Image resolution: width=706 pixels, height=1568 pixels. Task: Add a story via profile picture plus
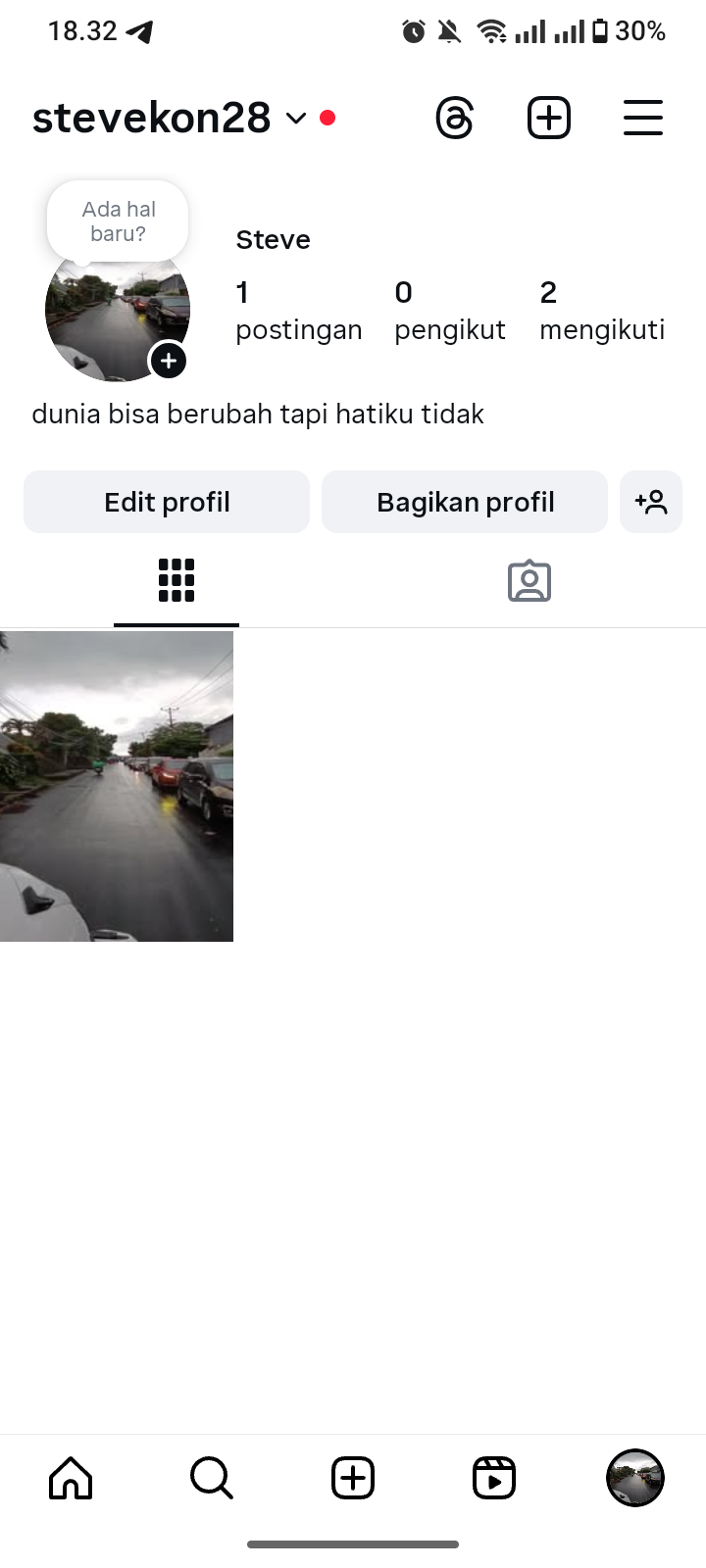click(x=169, y=361)
